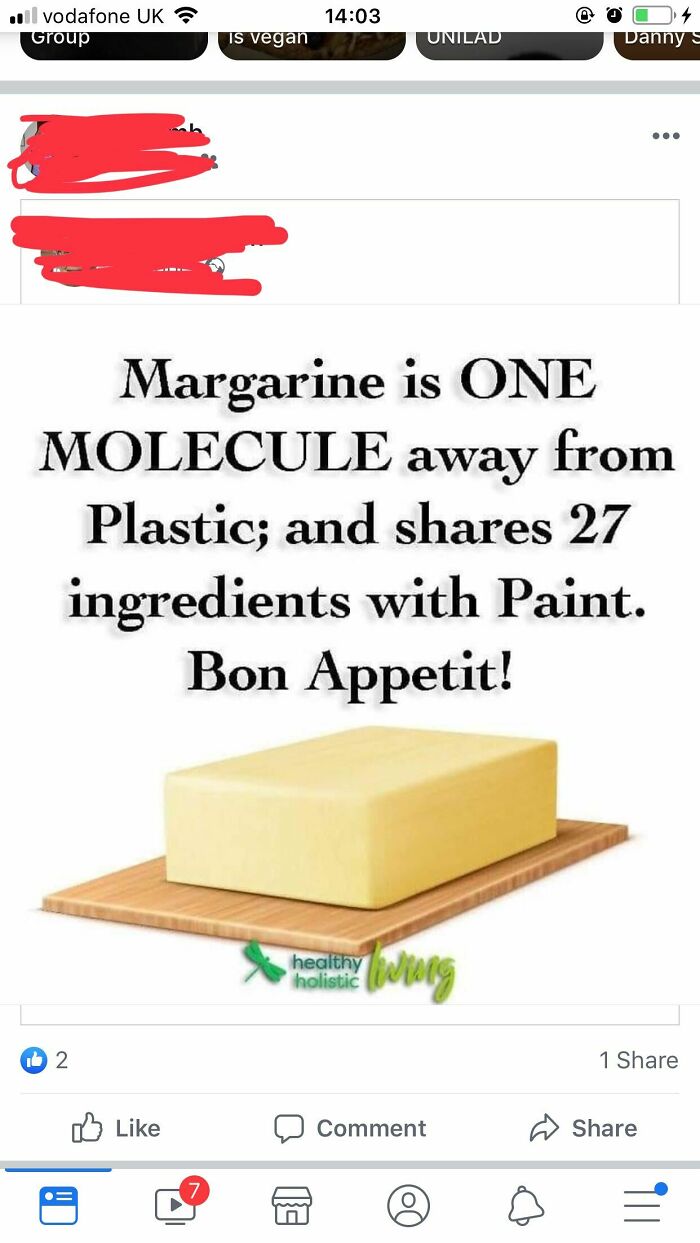Screen dimensions: 700x1243
Task: Open the Watch videos tab
Action: [x=176, y=1205]
